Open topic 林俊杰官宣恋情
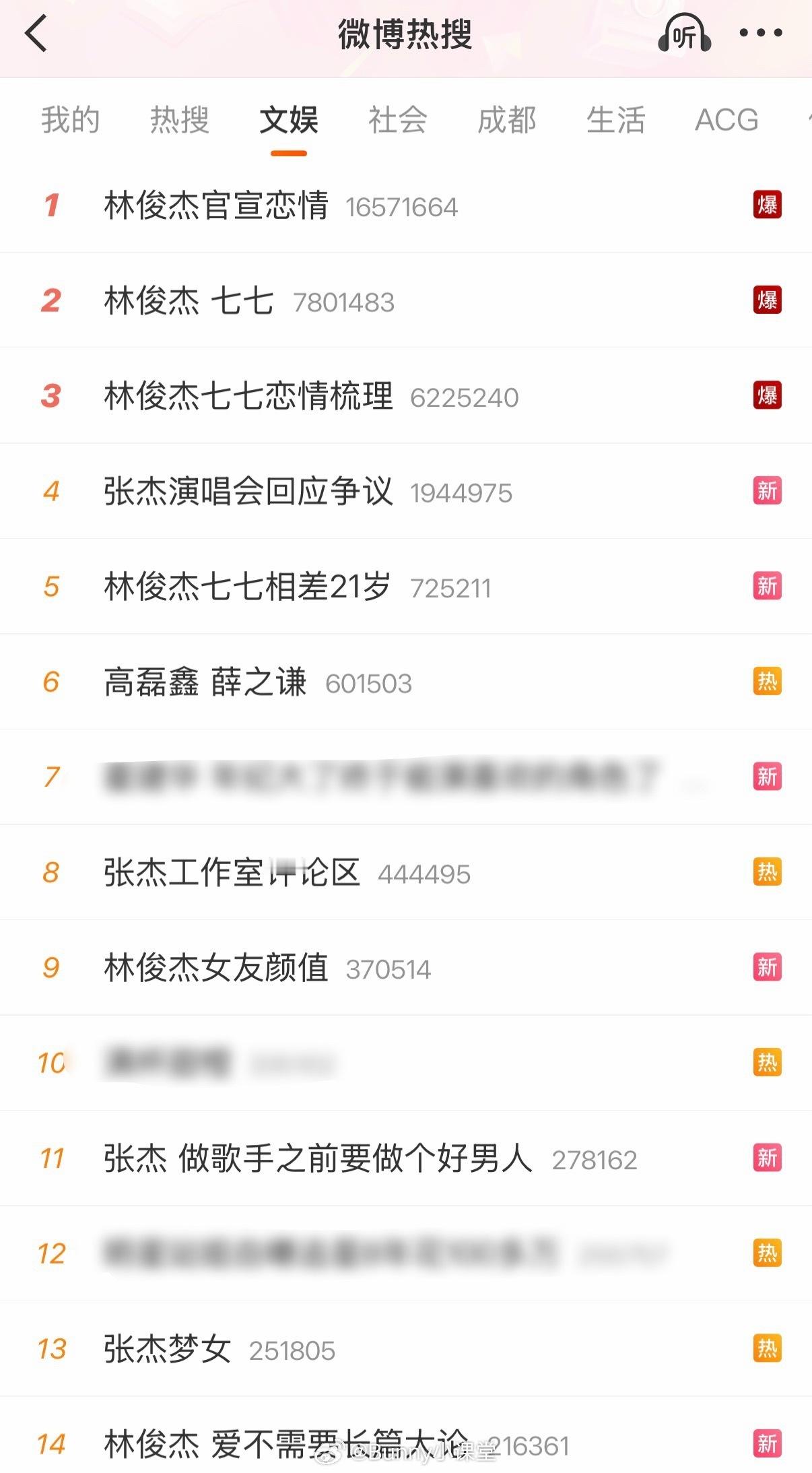Viewport: 812px width, 1473px height. point(217,206)
